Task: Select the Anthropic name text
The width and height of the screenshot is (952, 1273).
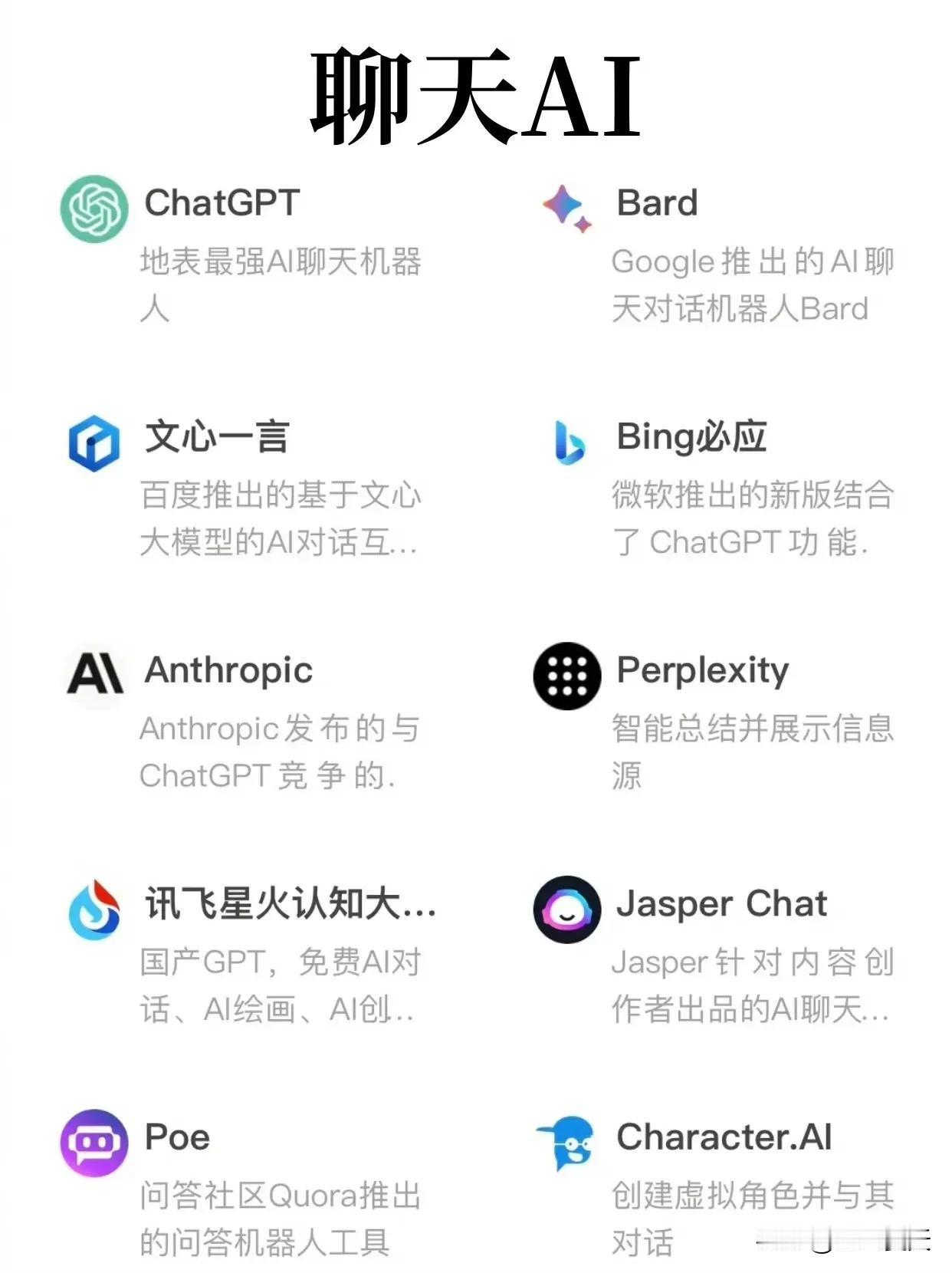Action: pyautogui.click(x=228, y=670)
